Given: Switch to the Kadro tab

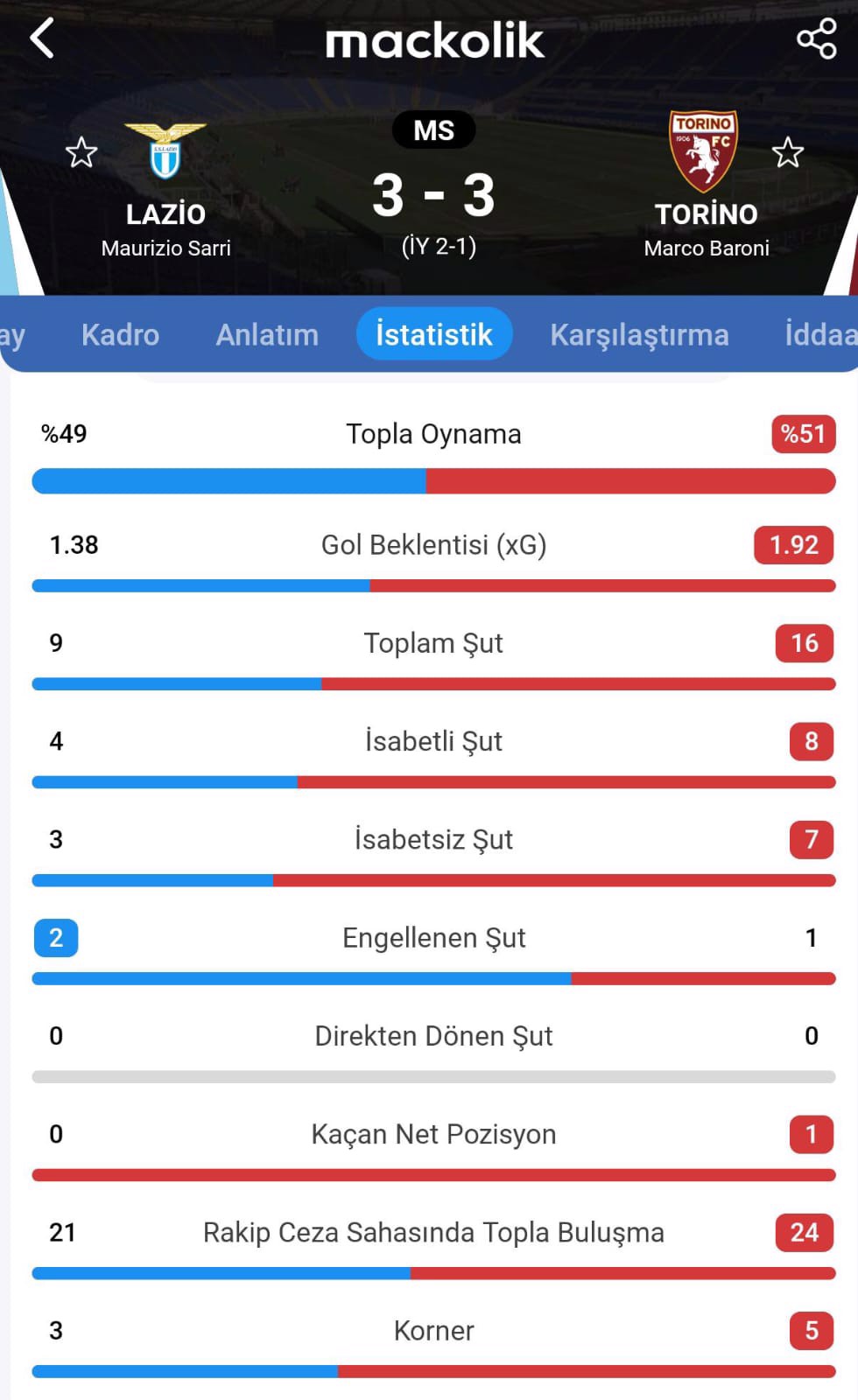Looking at the screenshot, I should point(120,334).
